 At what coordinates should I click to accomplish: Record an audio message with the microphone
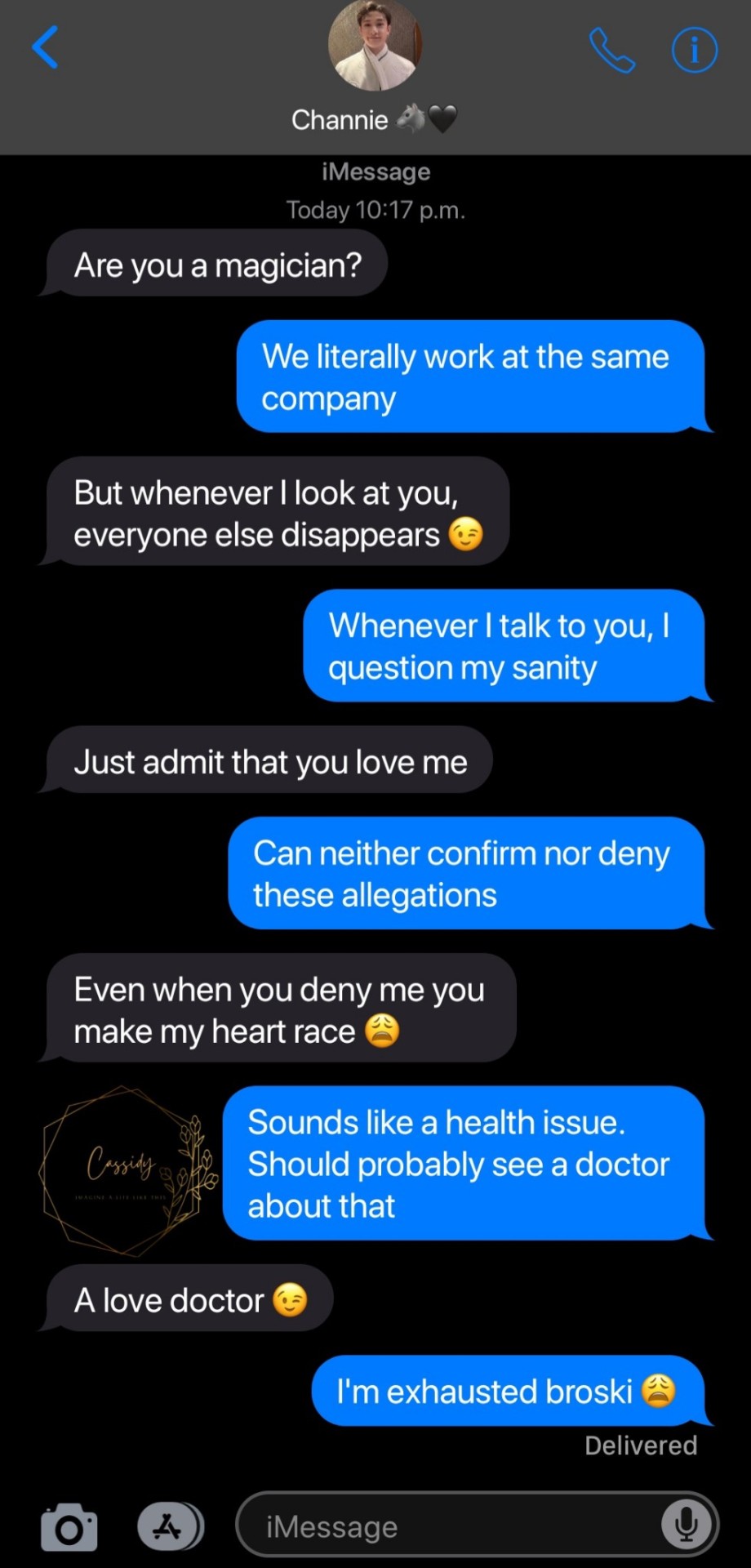tap(687, 1525)
